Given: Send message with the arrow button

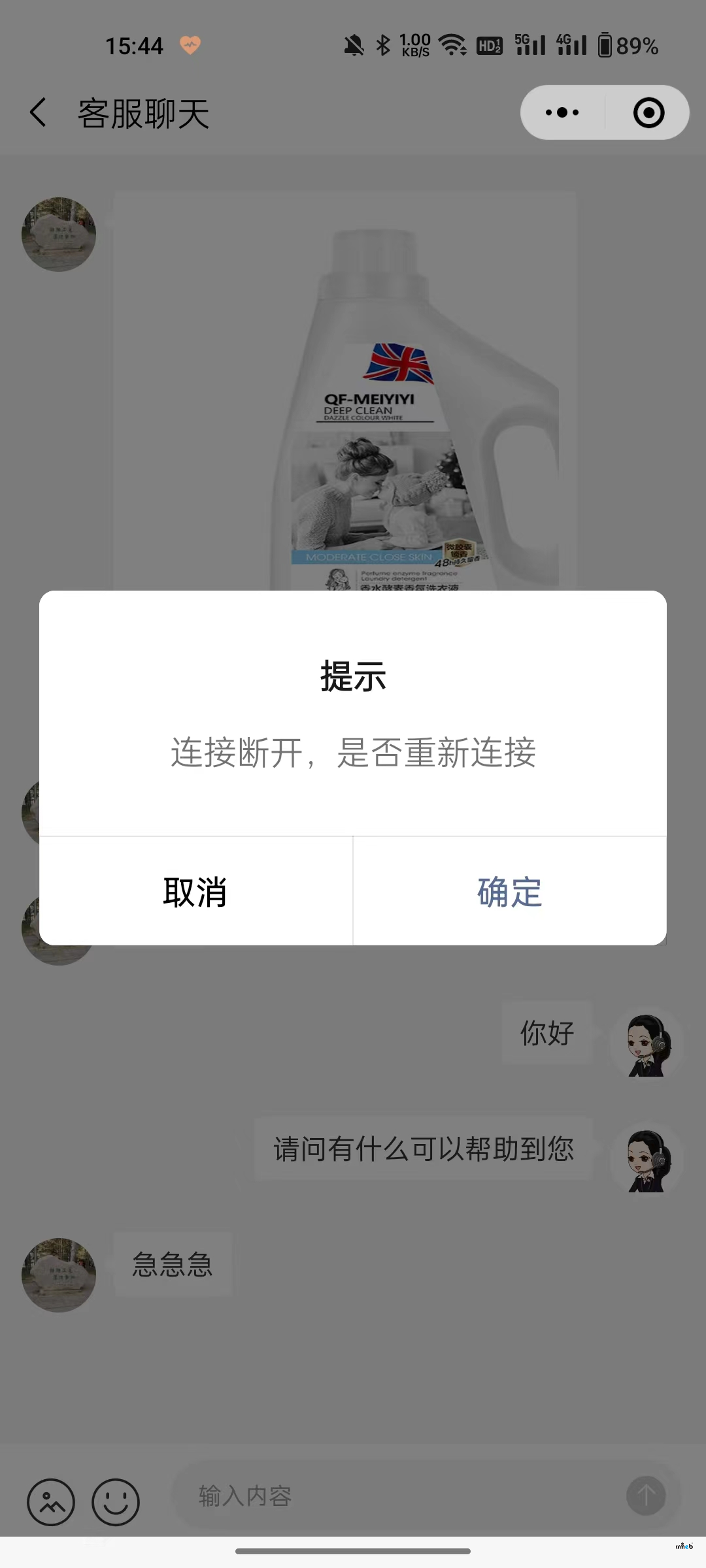Looking at the screenshot, I should 646,1495.
